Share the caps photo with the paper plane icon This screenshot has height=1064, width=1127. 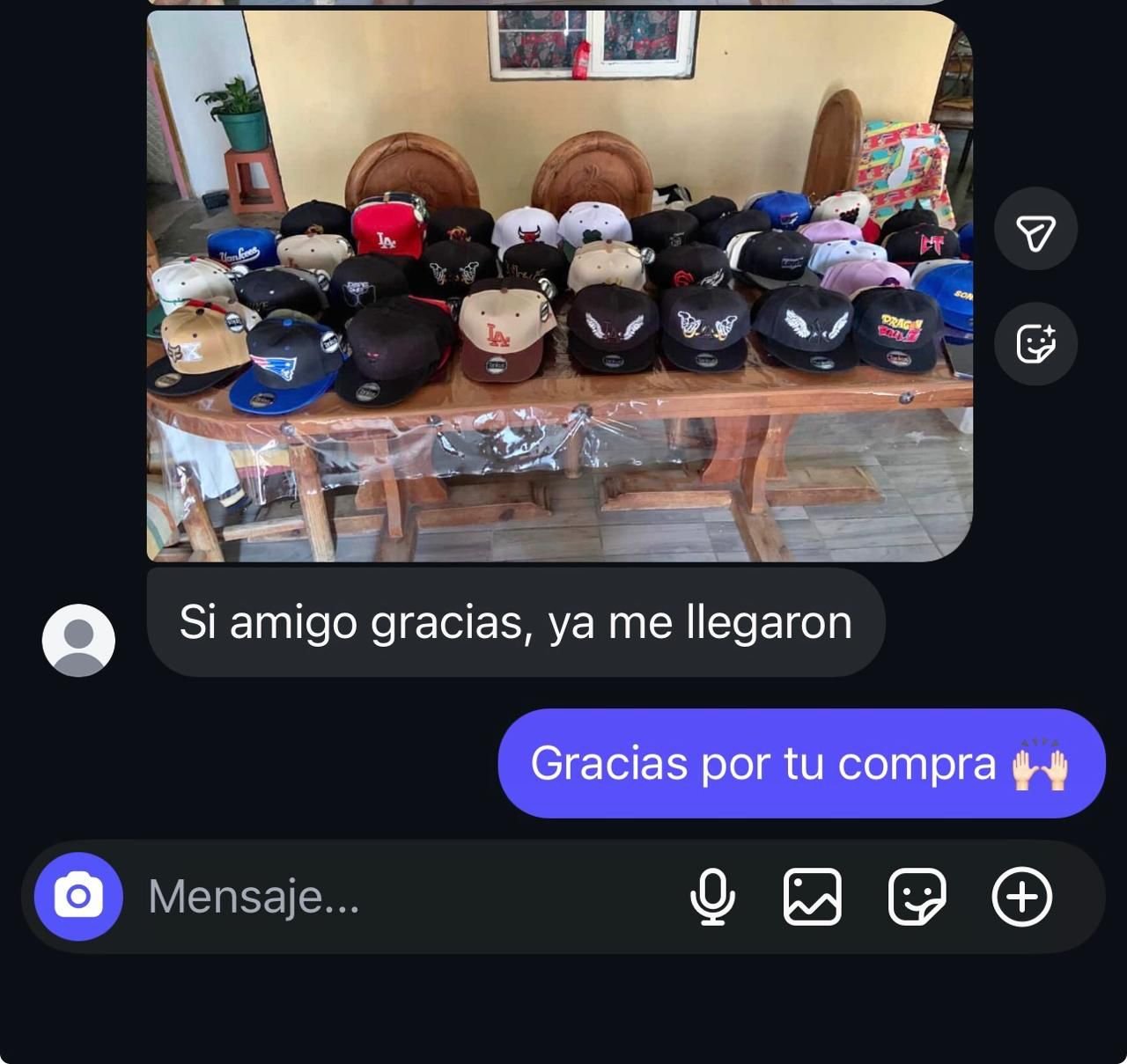point(1035,231)
